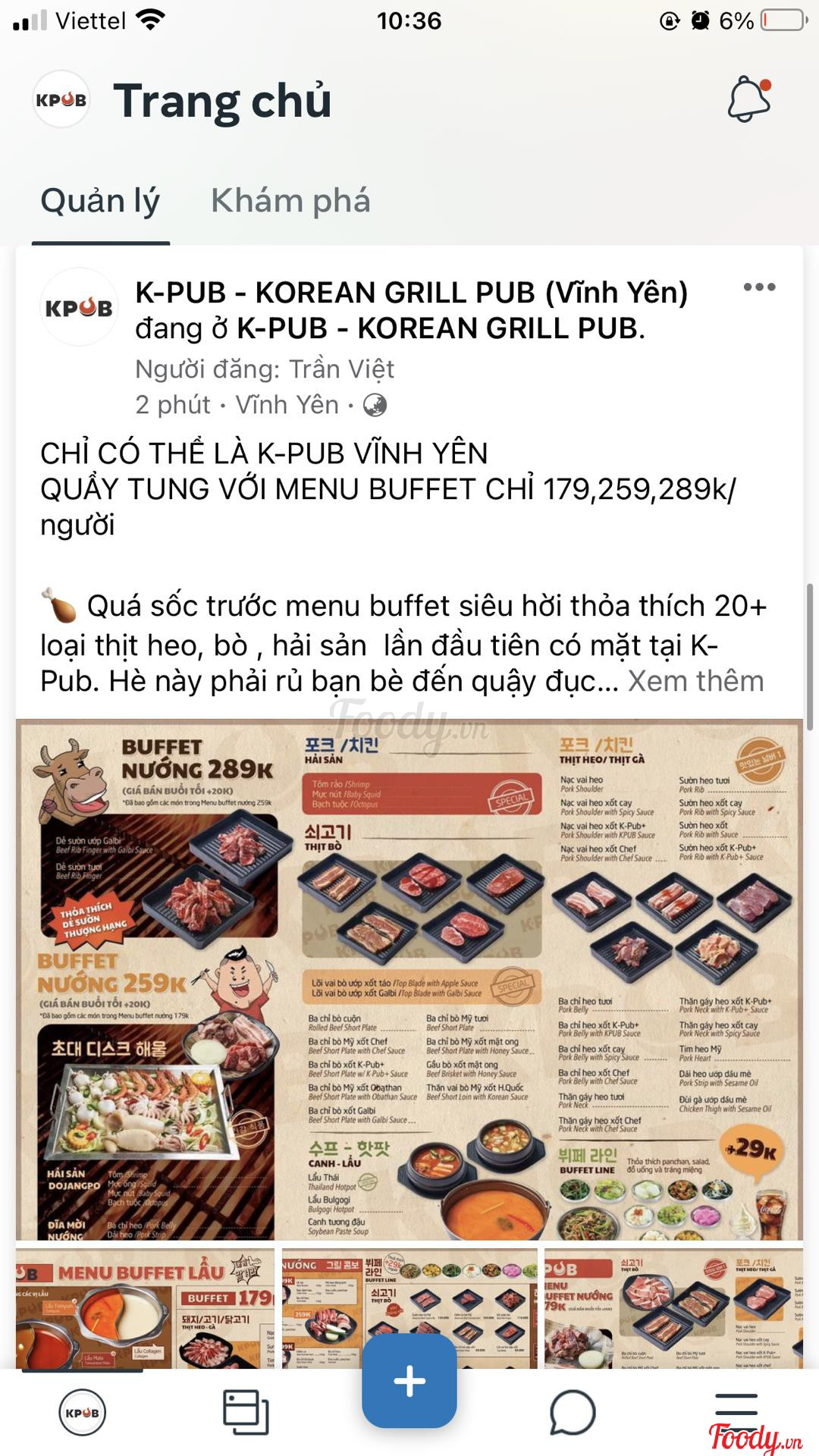Open the Buffet Nướng 289K menu image
This screenshot has height=1456, width=819.
click(x=409, y=978)
